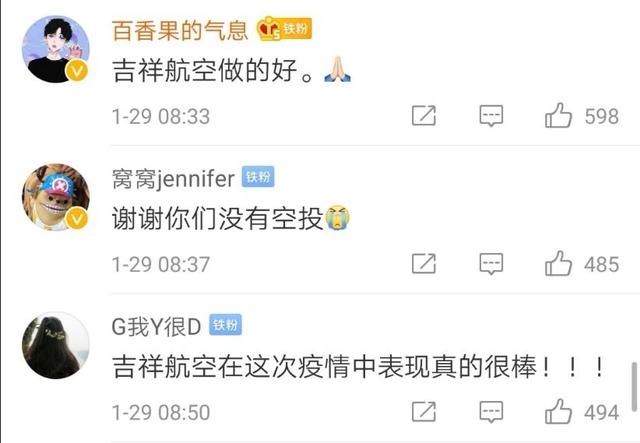Like 百香果的气息's comment

click(x=558, y=117)
